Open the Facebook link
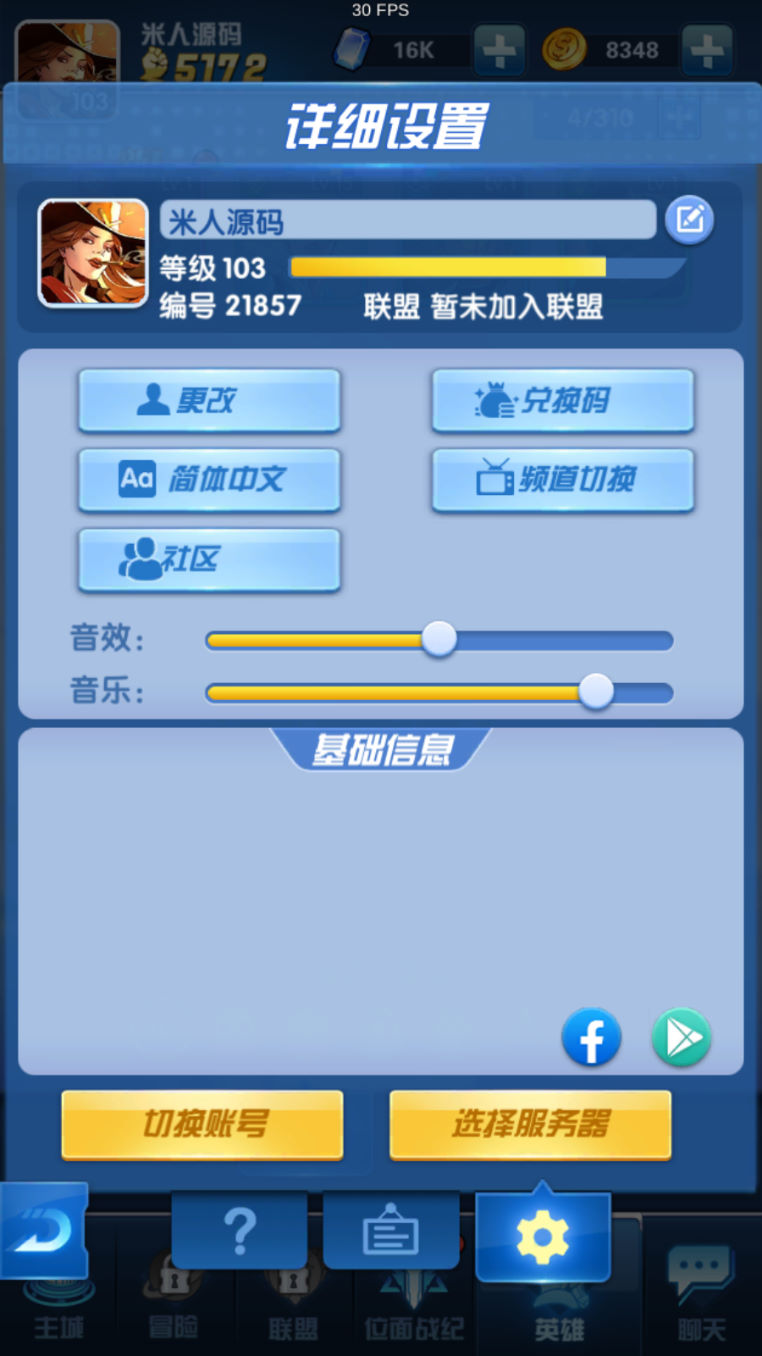762x1356 pixels. click(x=591, y=1039)
